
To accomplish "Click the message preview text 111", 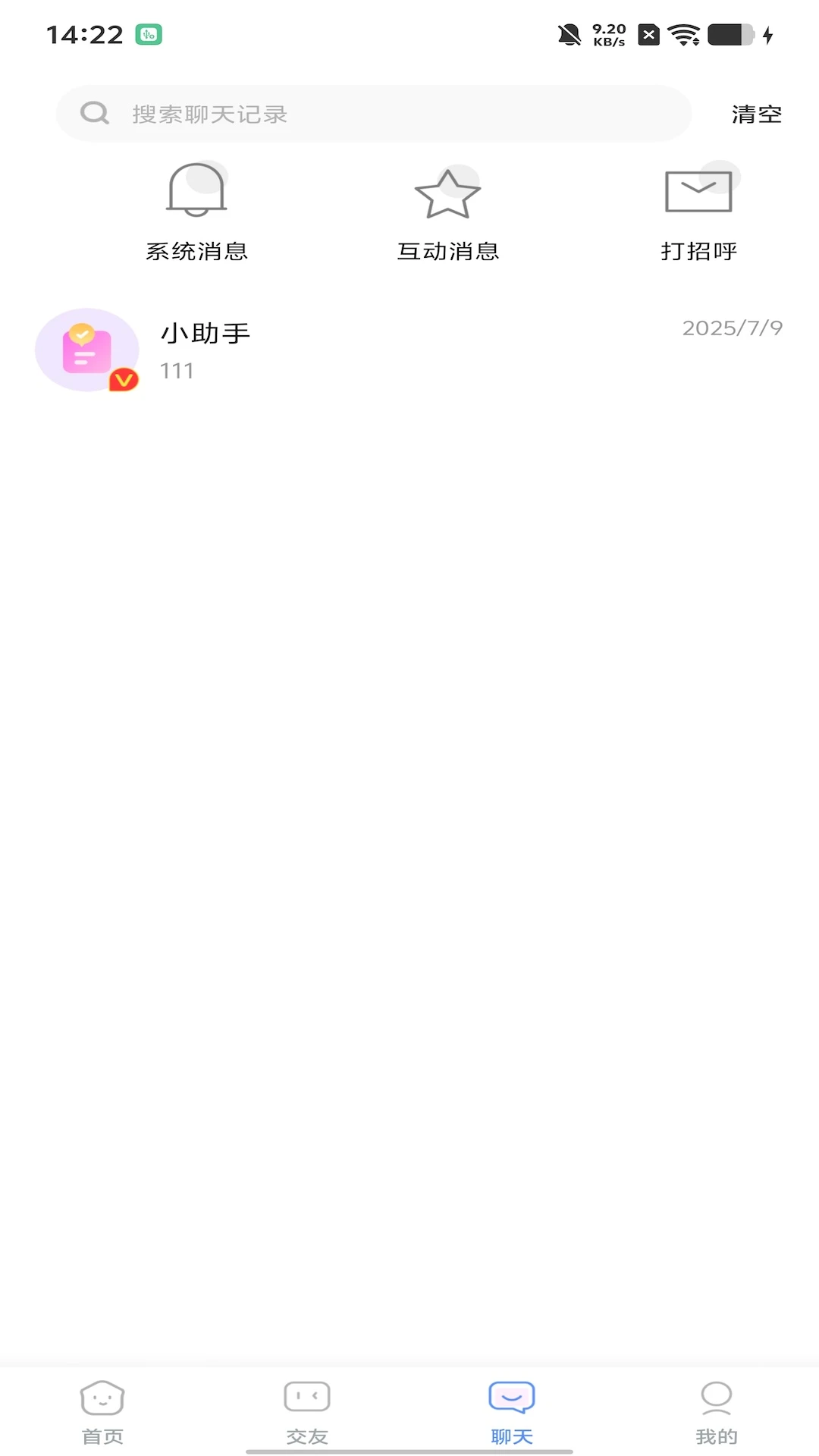I will coord(177,372).
